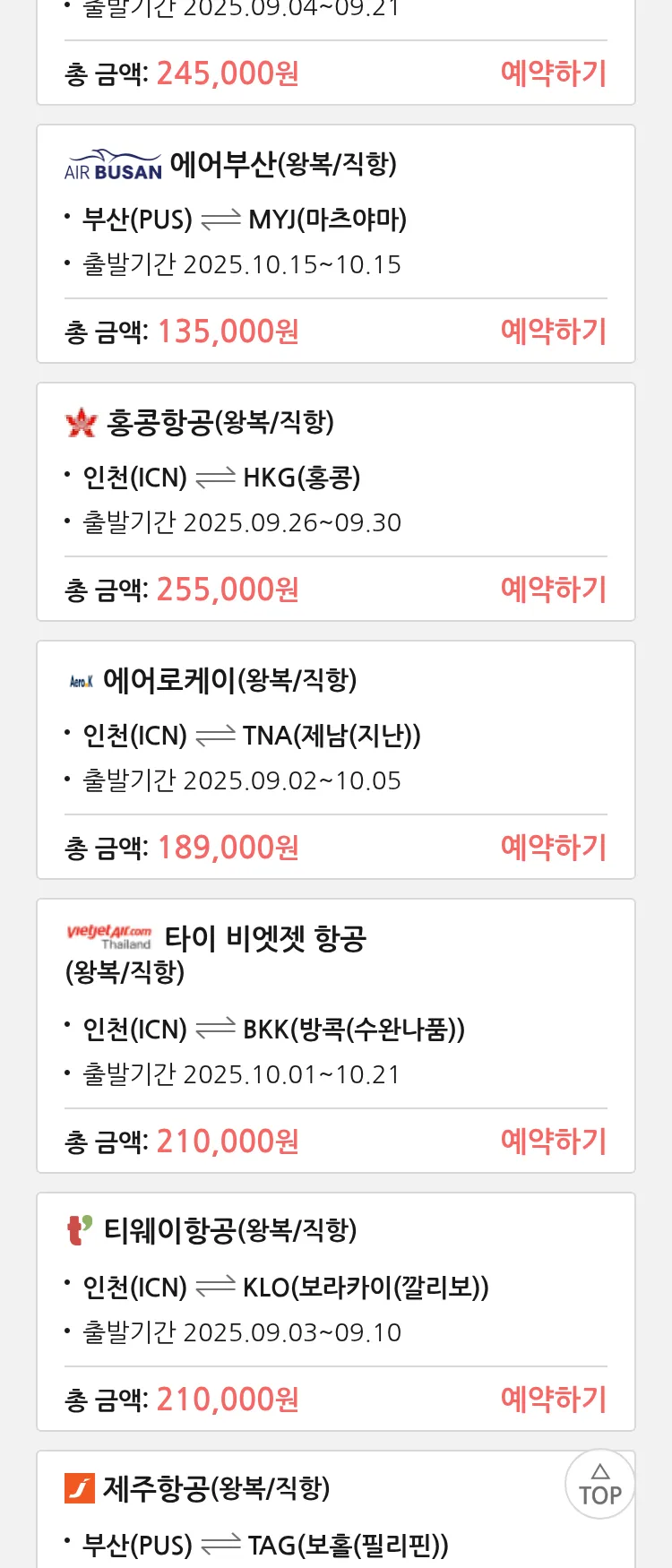Jump back to the top with TOP button
The width and height of the screenshot is (672, 1568).
[x=599, y=1485]
